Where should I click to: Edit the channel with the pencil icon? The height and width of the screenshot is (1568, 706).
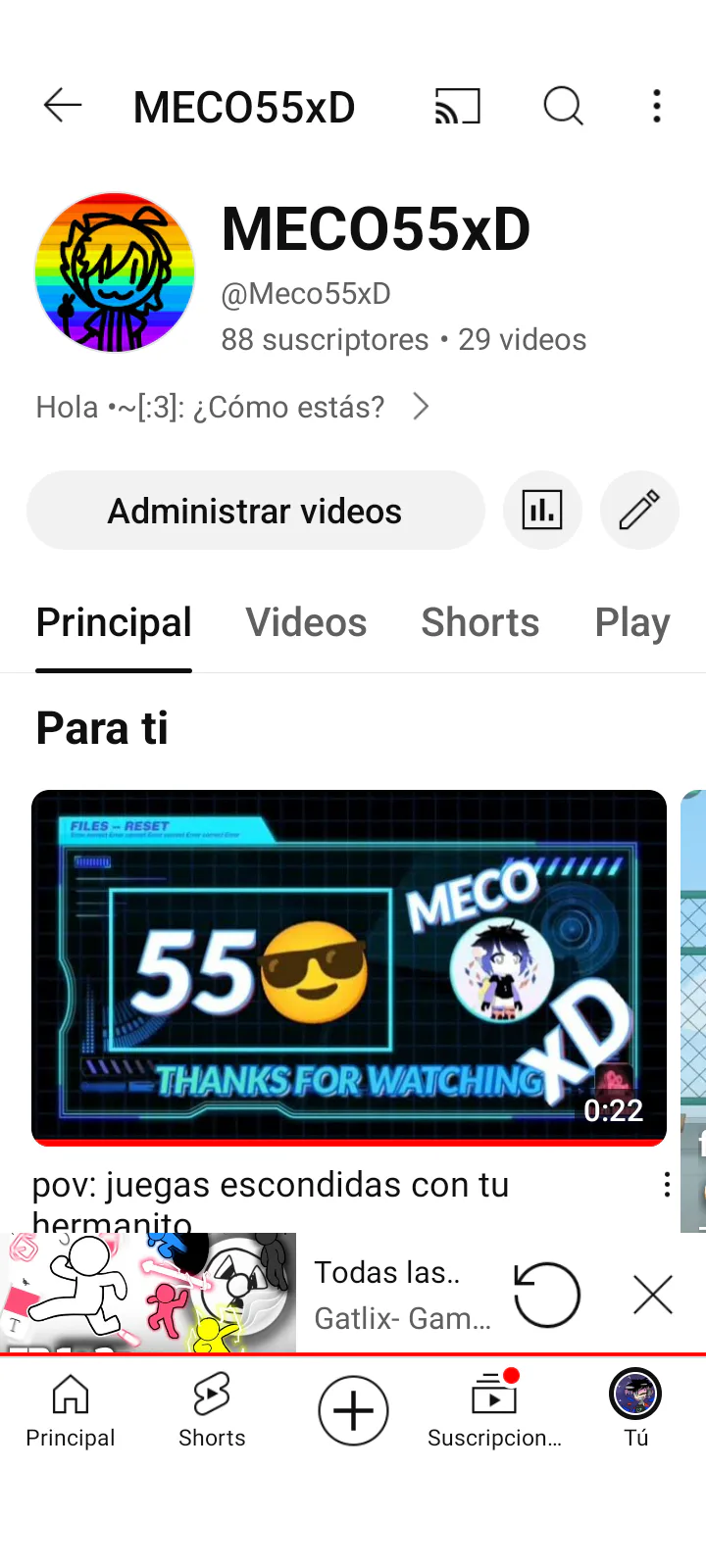click(639, 511)
